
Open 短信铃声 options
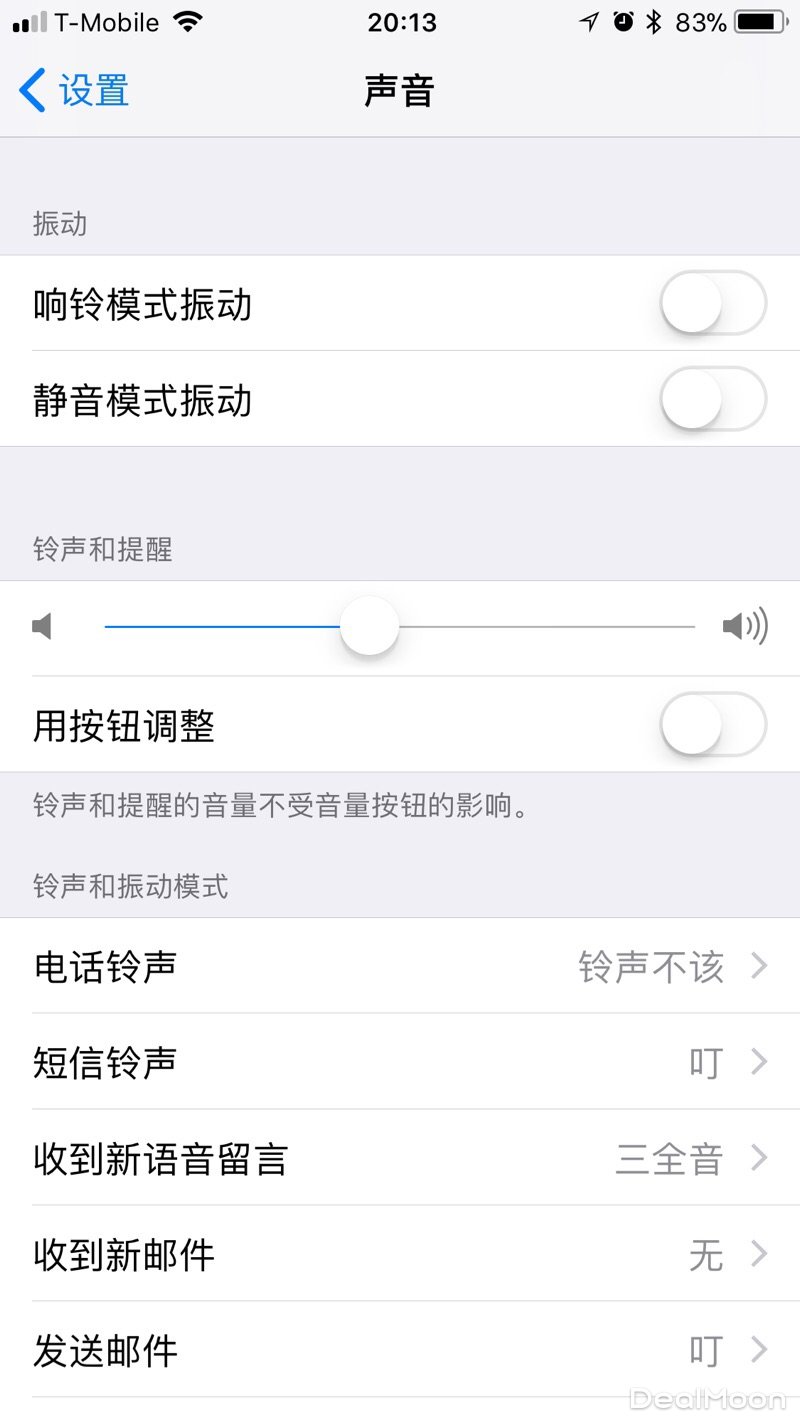tap(400, 1062)
